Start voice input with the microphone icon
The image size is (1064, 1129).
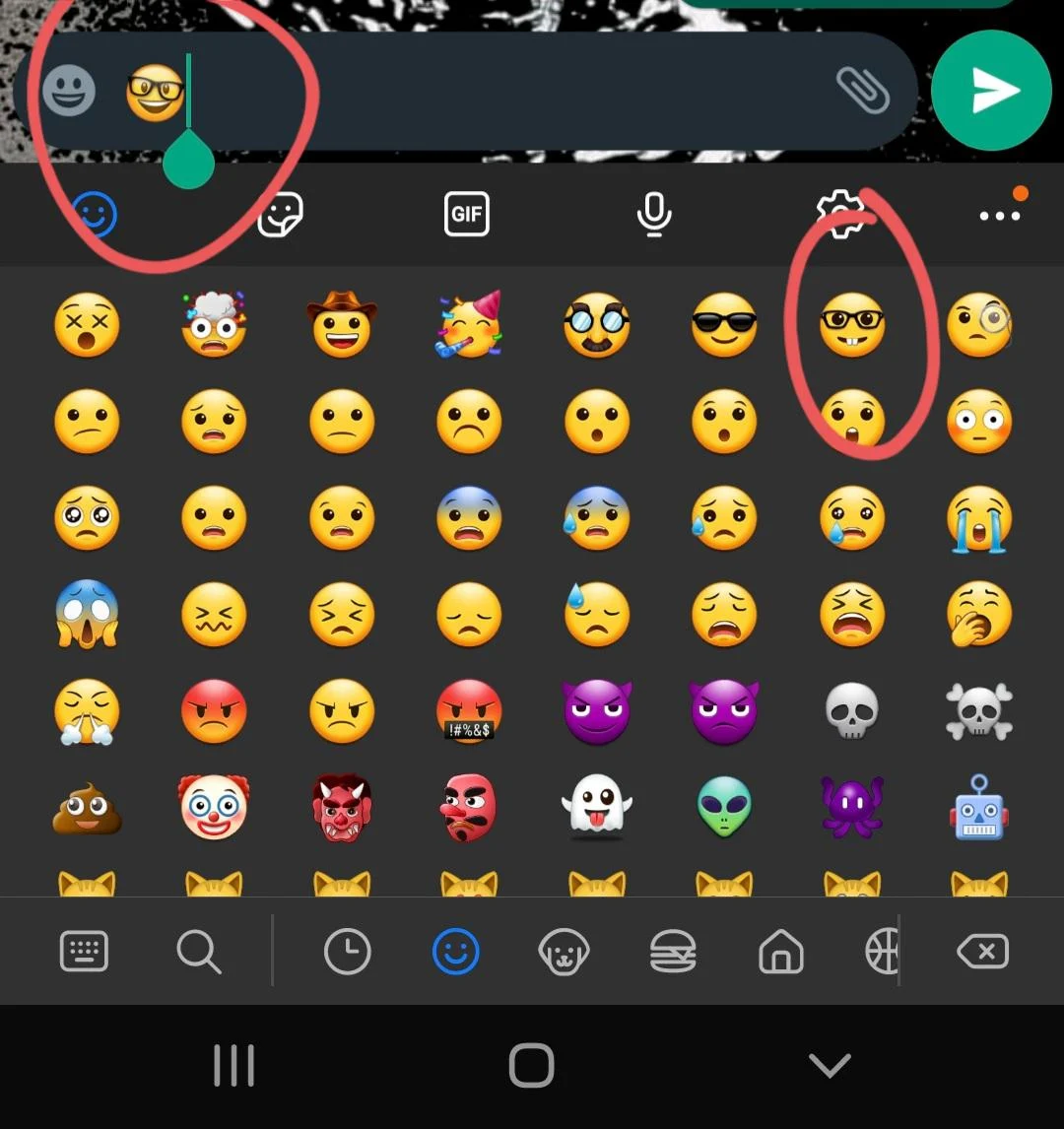click(654, 215)
